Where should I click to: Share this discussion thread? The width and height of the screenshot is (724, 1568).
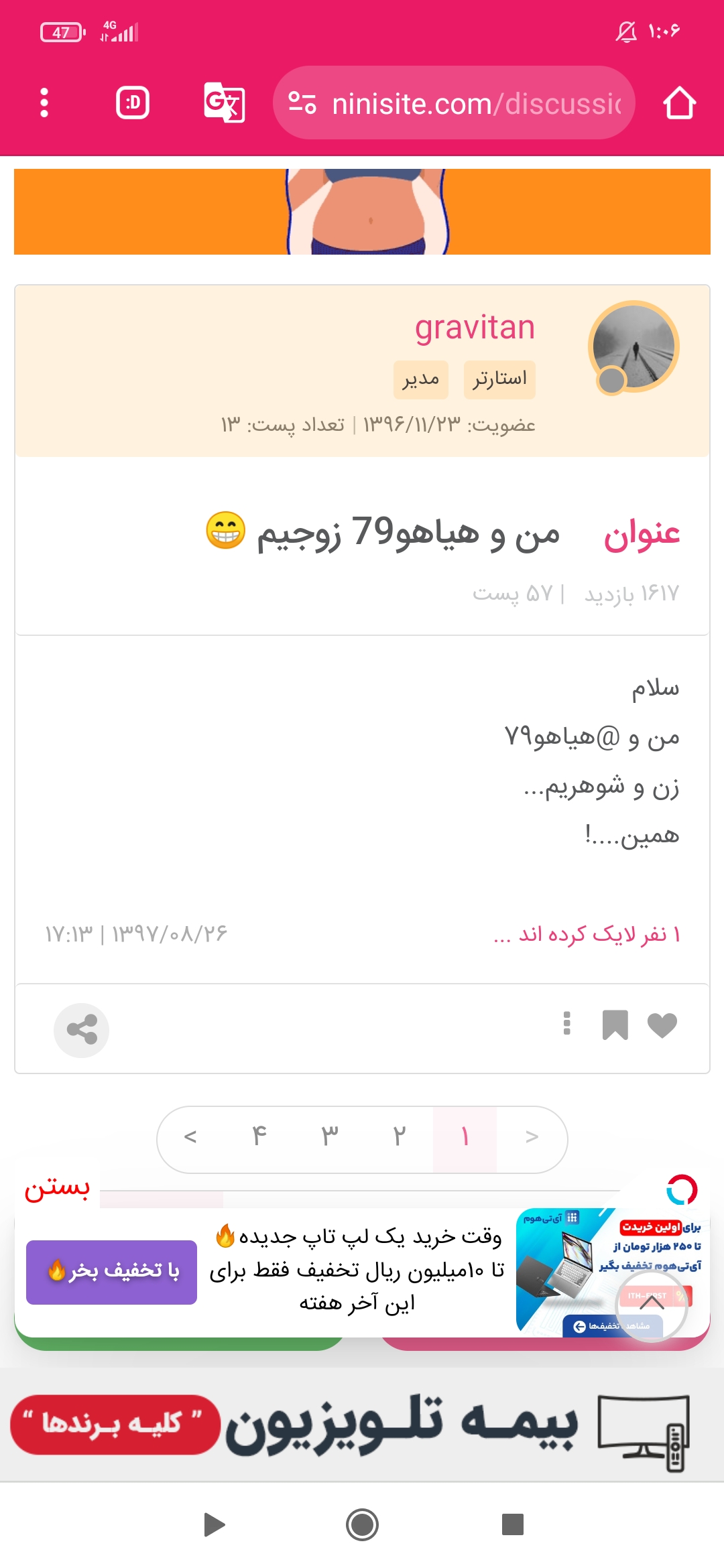click(x=82, y=1030)
